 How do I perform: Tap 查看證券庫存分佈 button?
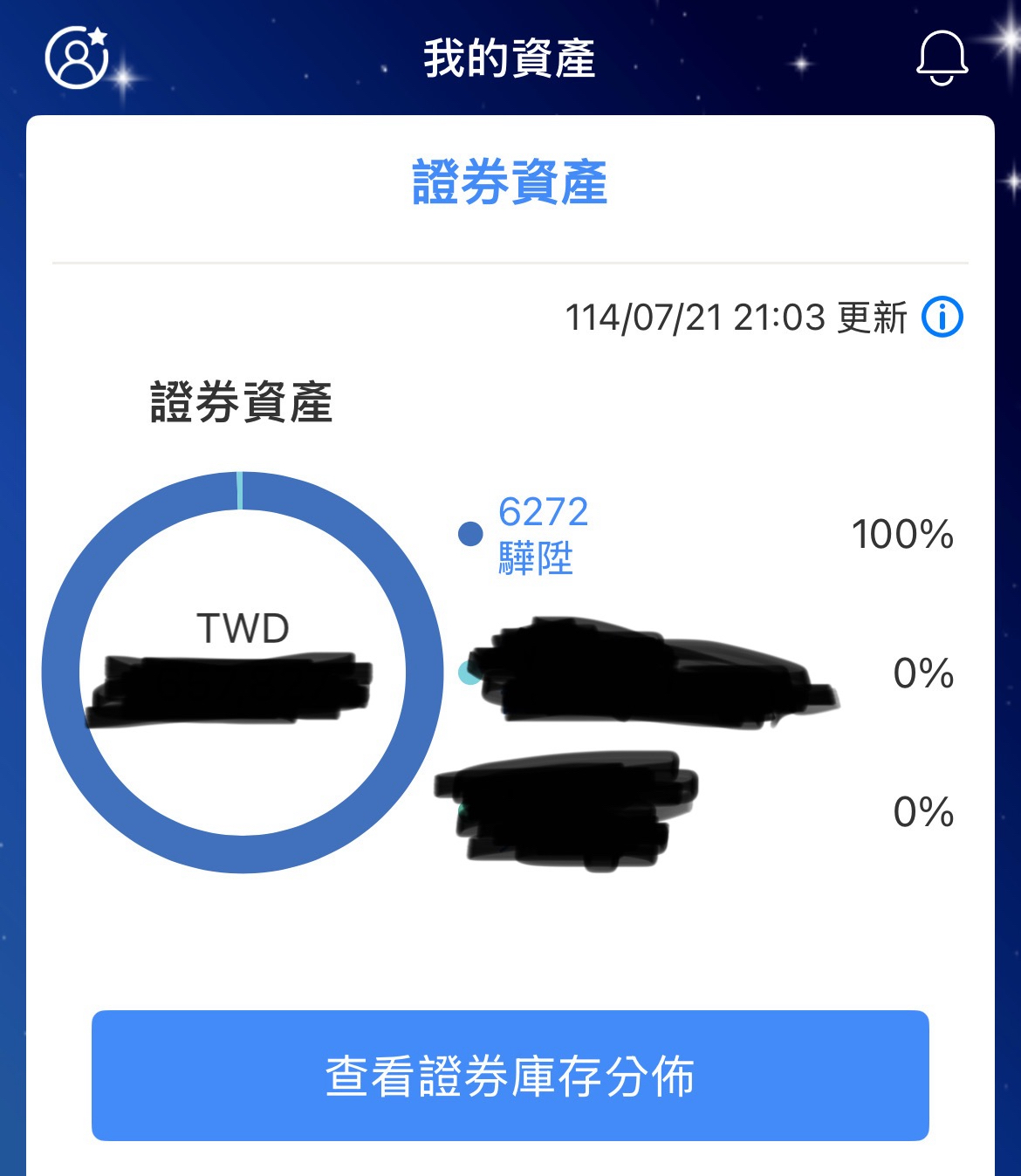tap(510, 1075)
